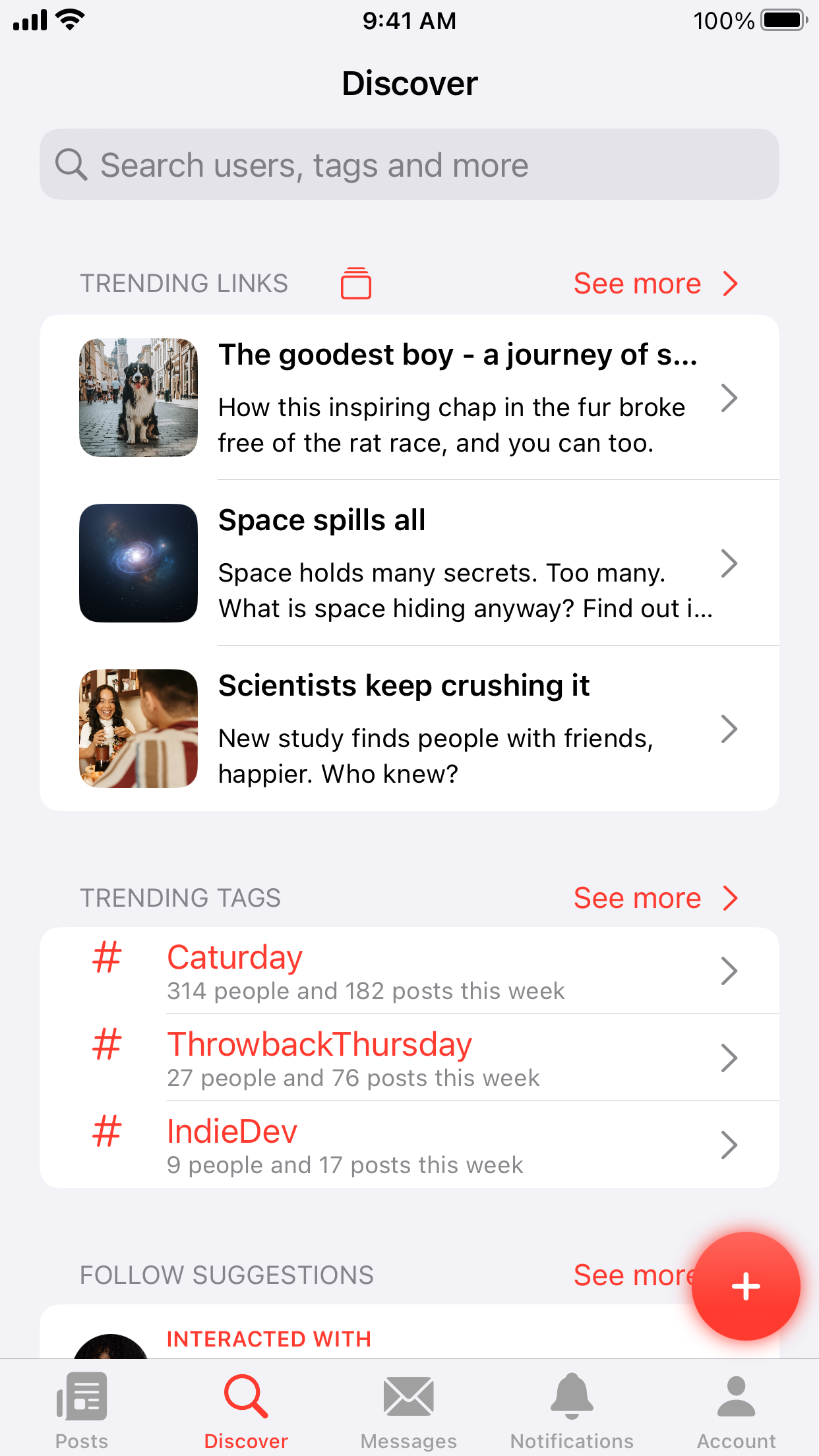Open the Caturday hashtag
819x1456 pixels.
click(409, 971)
